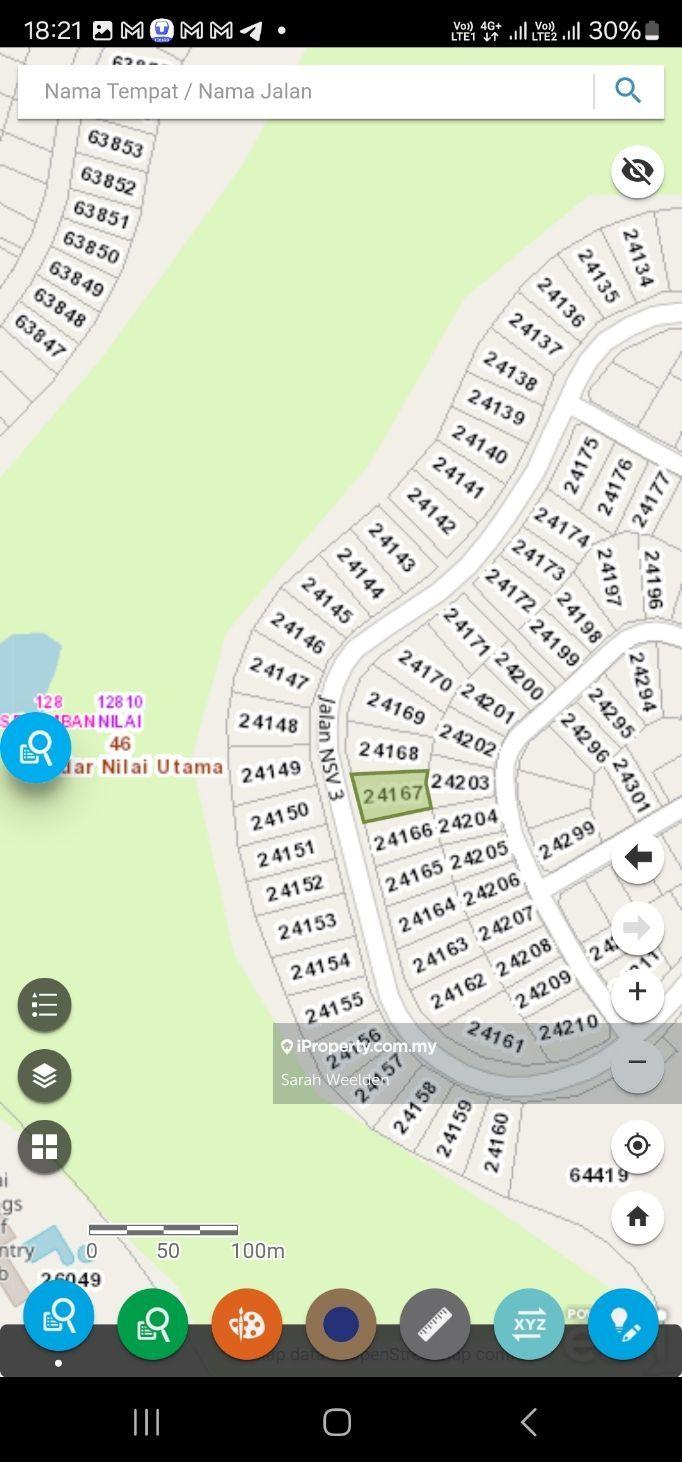
Task: Go to the previous map view with the left arrow
Action: pos(637,857)
